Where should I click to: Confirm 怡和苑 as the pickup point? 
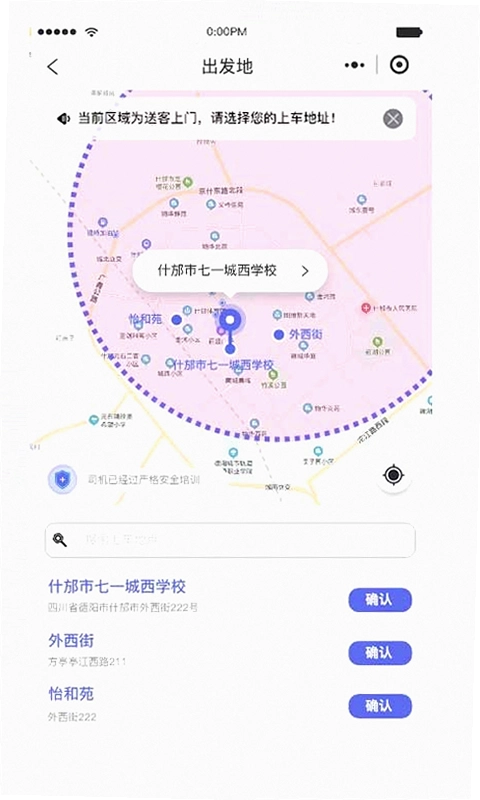pos(380,706)
